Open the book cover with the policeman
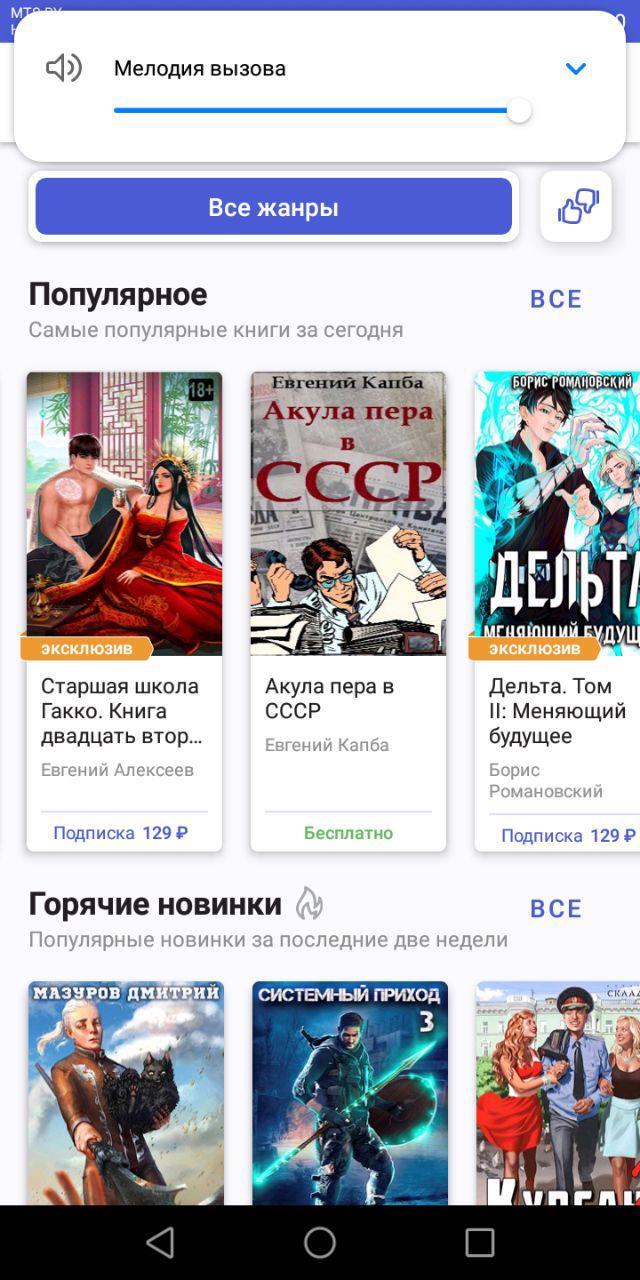Viewport: 640px width, 1280px height. (558, 1090)
